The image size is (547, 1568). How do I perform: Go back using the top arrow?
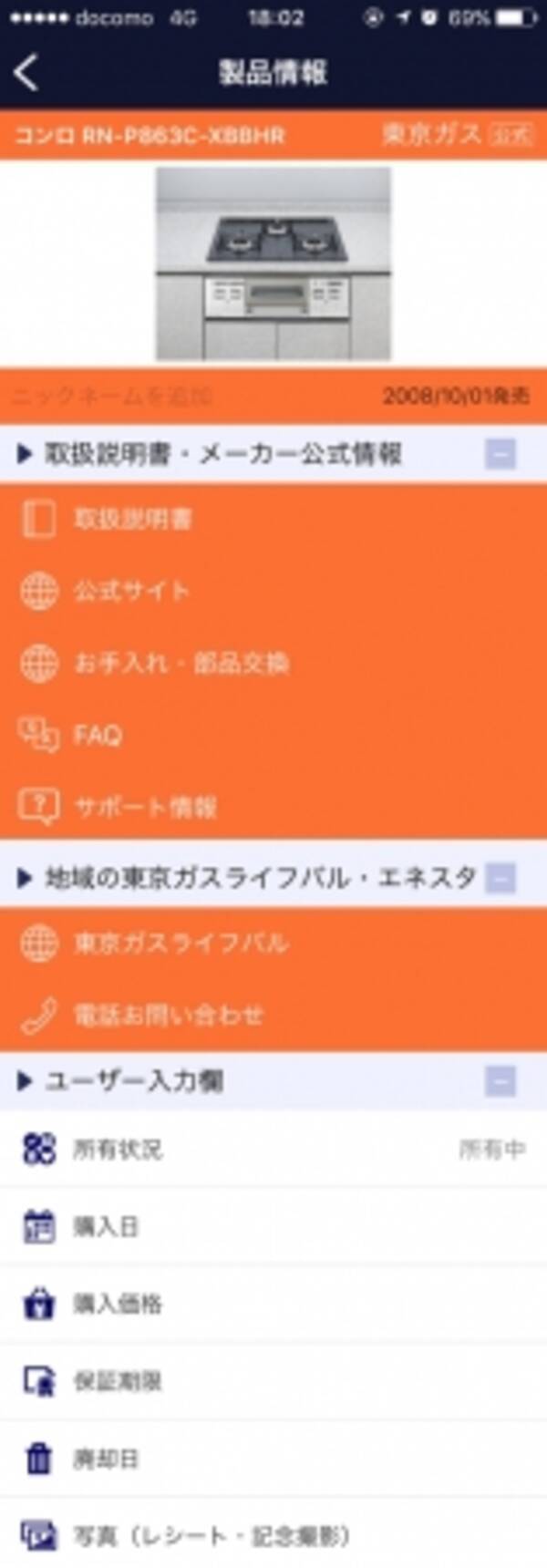click(x=27, y=73)
